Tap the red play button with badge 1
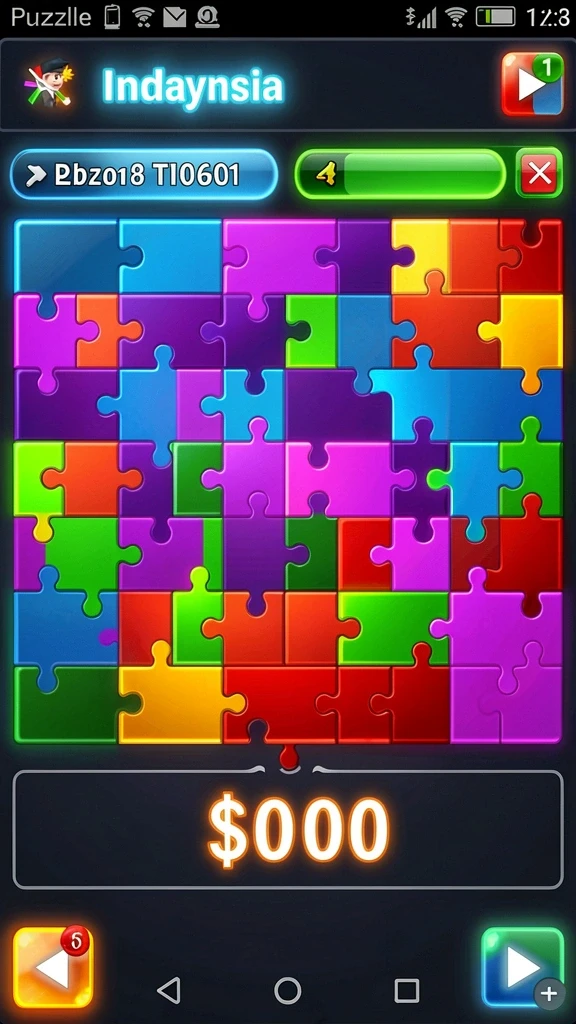Viewport: 576px width, 1024px height. (532, 85)
